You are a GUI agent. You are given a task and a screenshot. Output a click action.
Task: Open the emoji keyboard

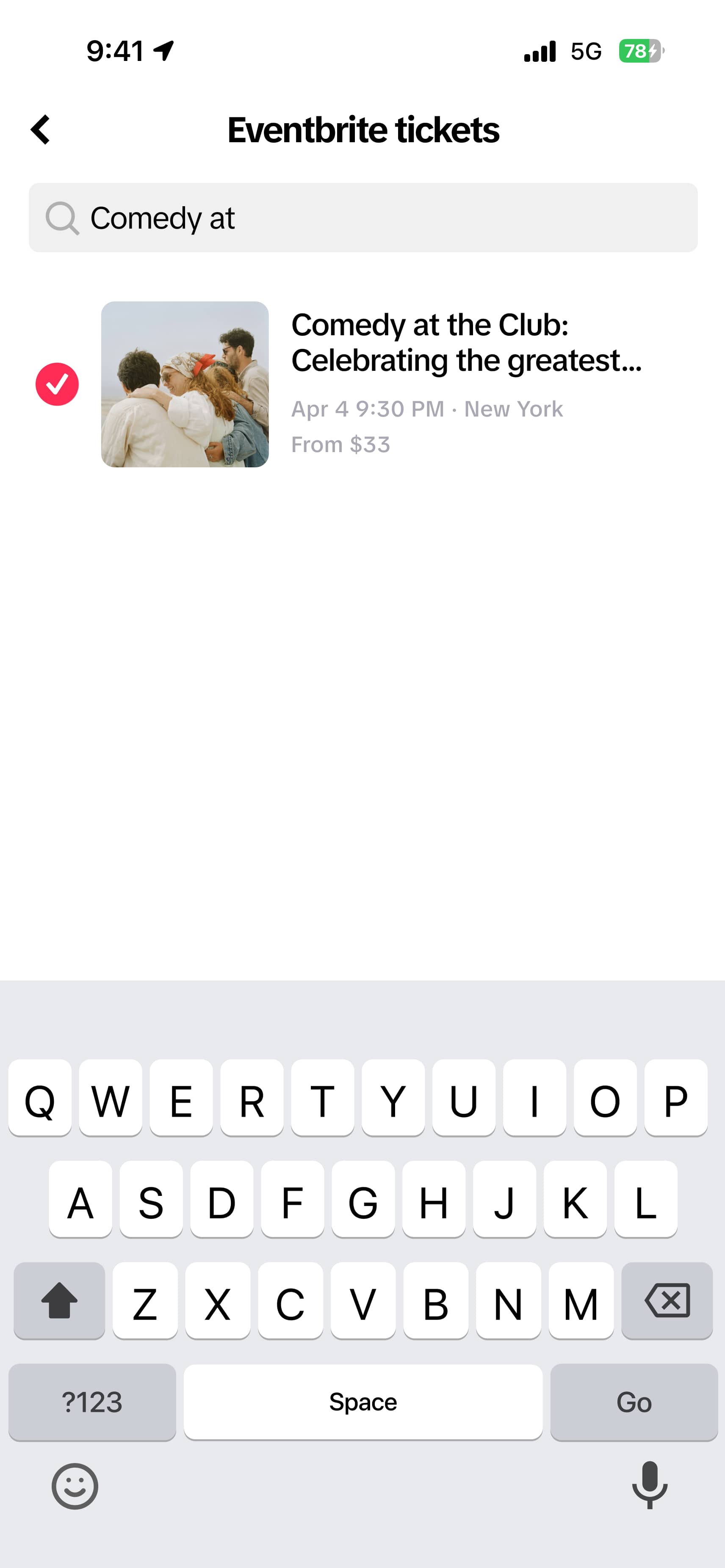coord(74,1486)
